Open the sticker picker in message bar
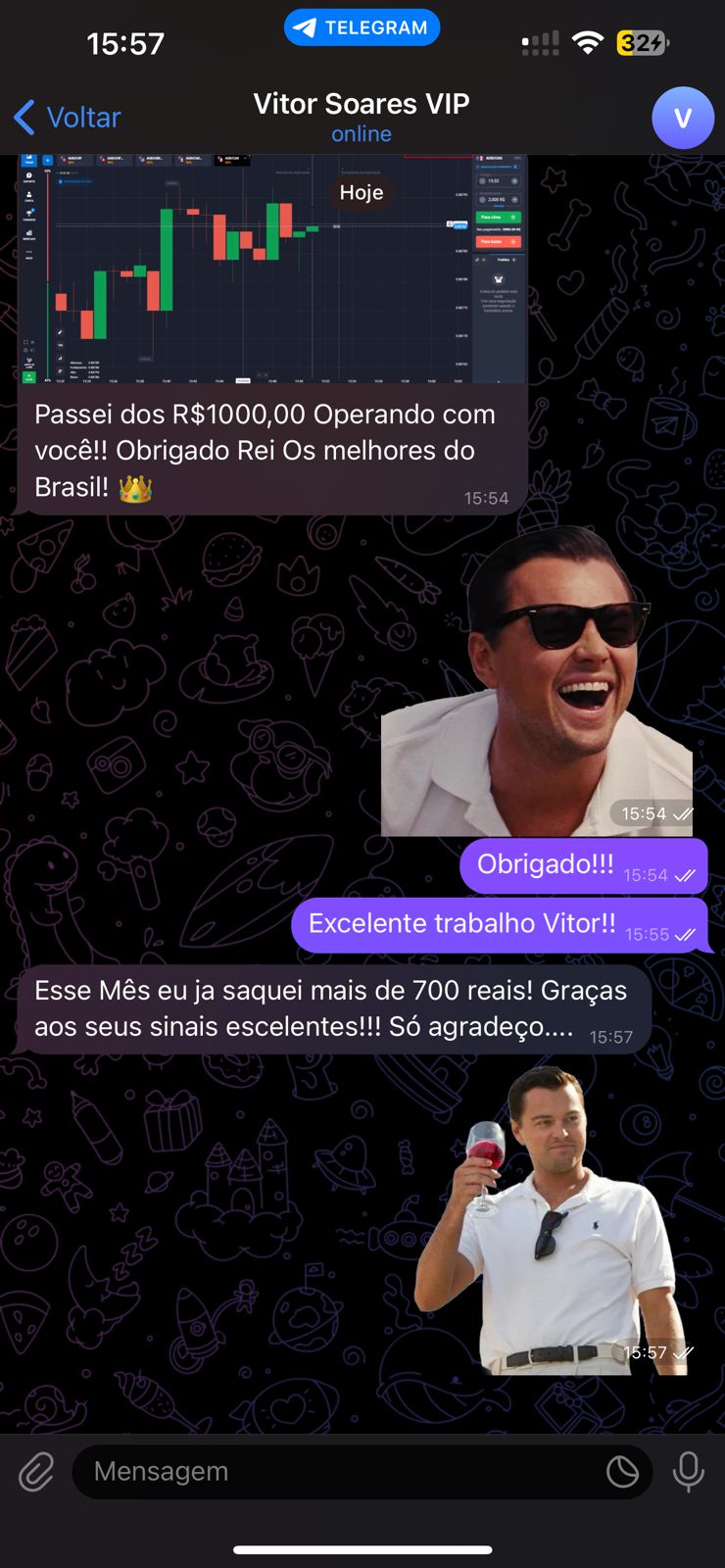This screenshot has height=1568, width=725. click(623, 1471)
